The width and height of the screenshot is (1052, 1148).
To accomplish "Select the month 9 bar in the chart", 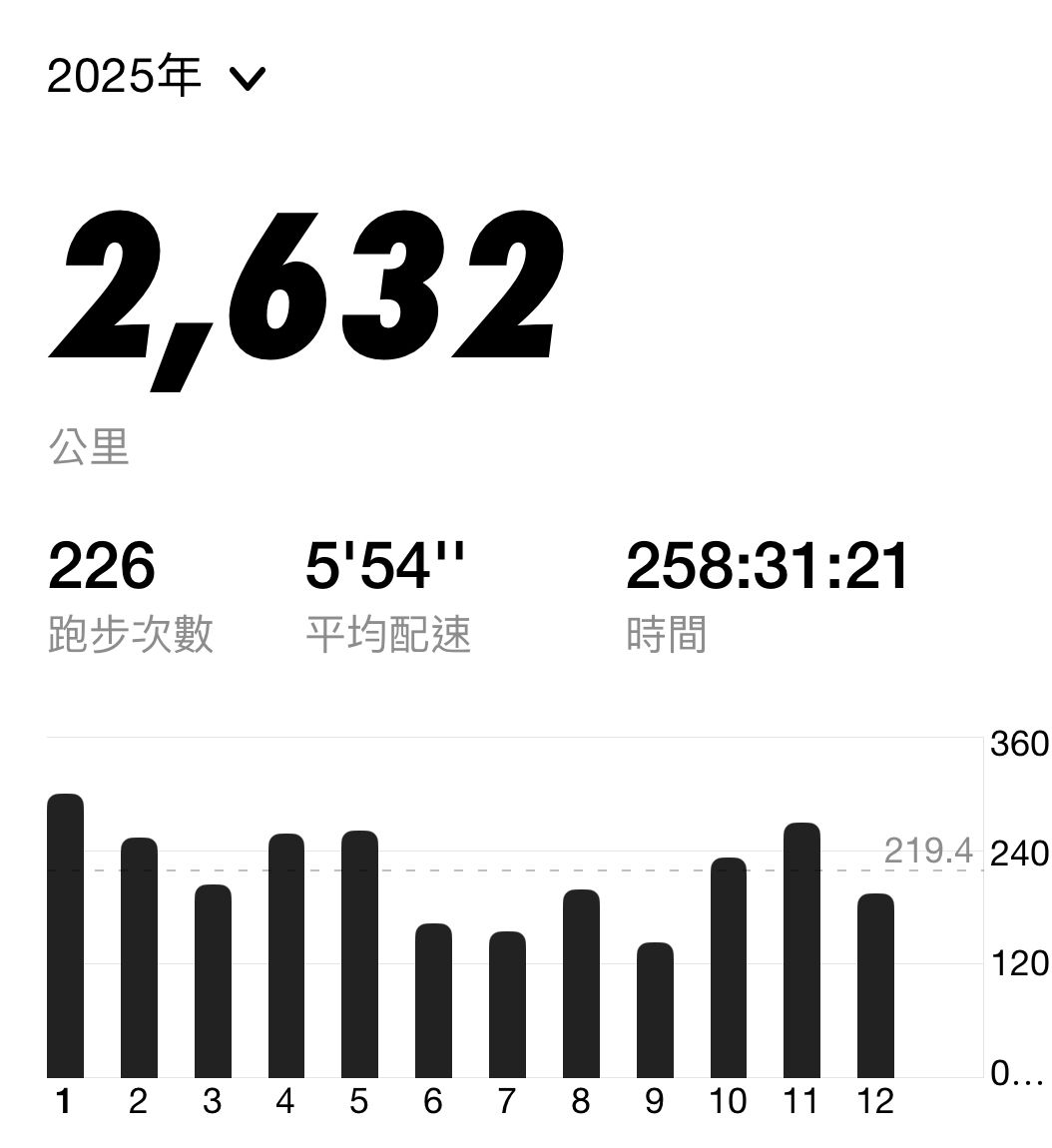I will pos(655,1009).
